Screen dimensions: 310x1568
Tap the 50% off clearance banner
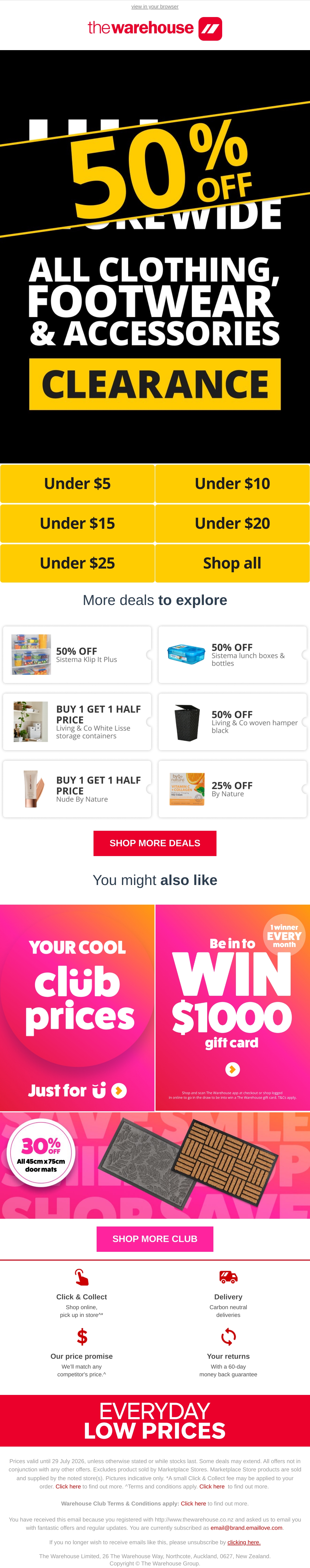(155, 256)
